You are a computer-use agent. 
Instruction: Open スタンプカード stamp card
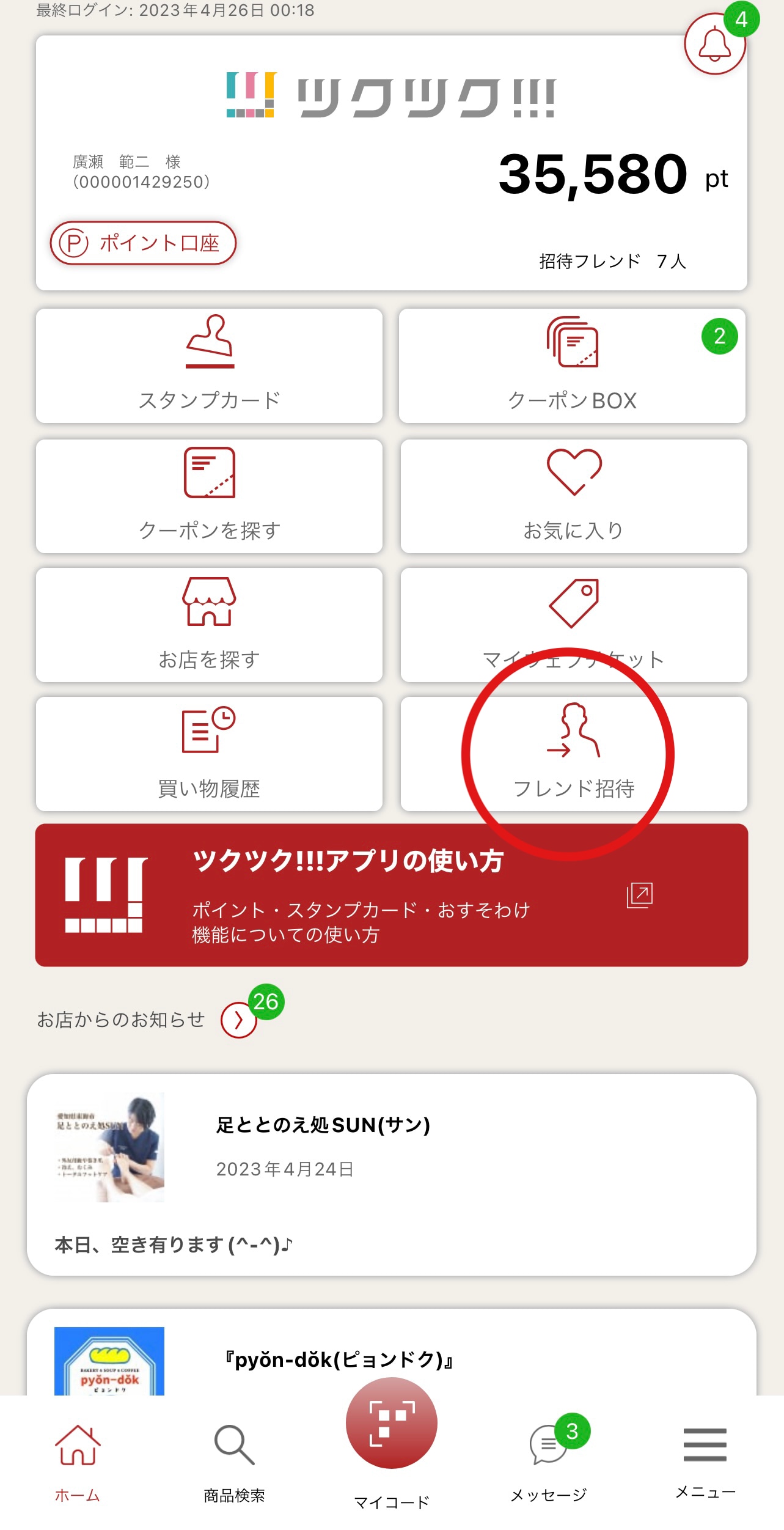pos(209,366)
